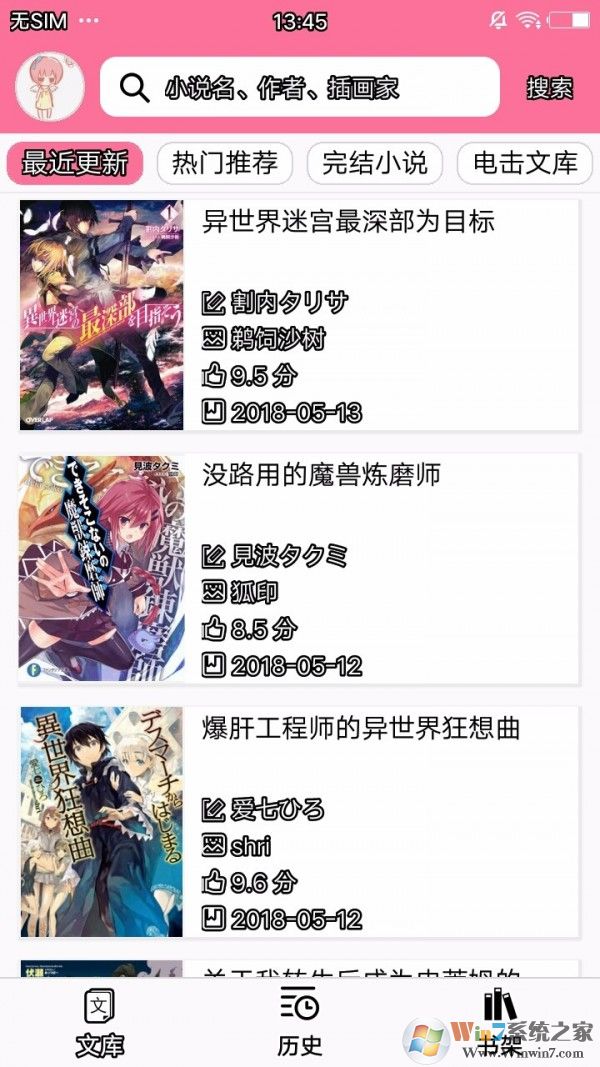600x1067 pixels.
Task: Tap the 搜索 button
Action: coord(550,88)
